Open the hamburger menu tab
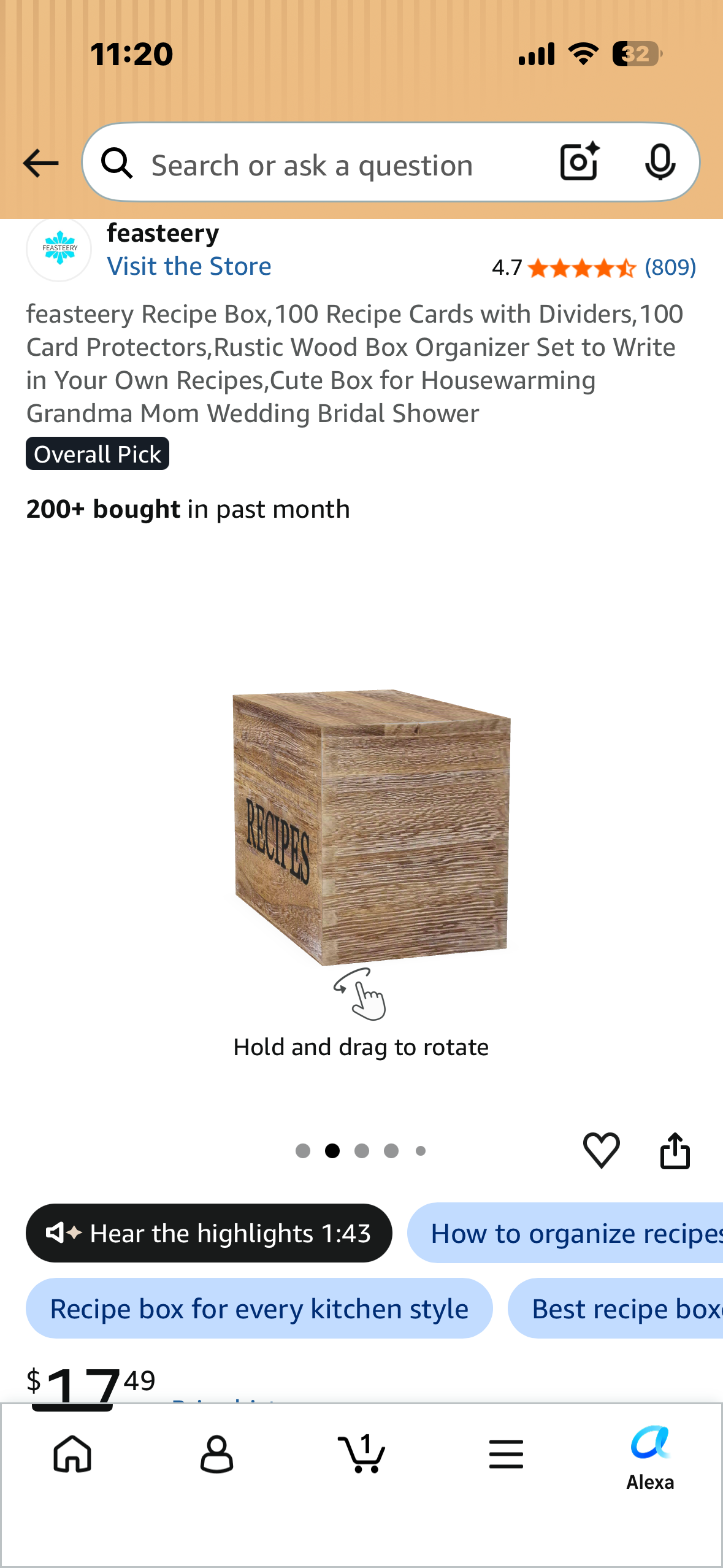 [506, 1453]
